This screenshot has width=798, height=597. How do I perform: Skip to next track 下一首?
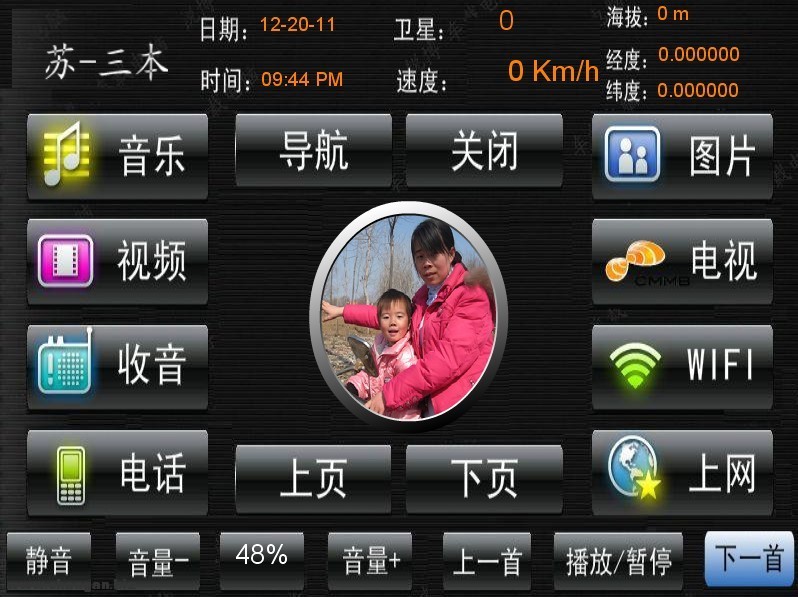pyautogui.click(x=749, y=558)
